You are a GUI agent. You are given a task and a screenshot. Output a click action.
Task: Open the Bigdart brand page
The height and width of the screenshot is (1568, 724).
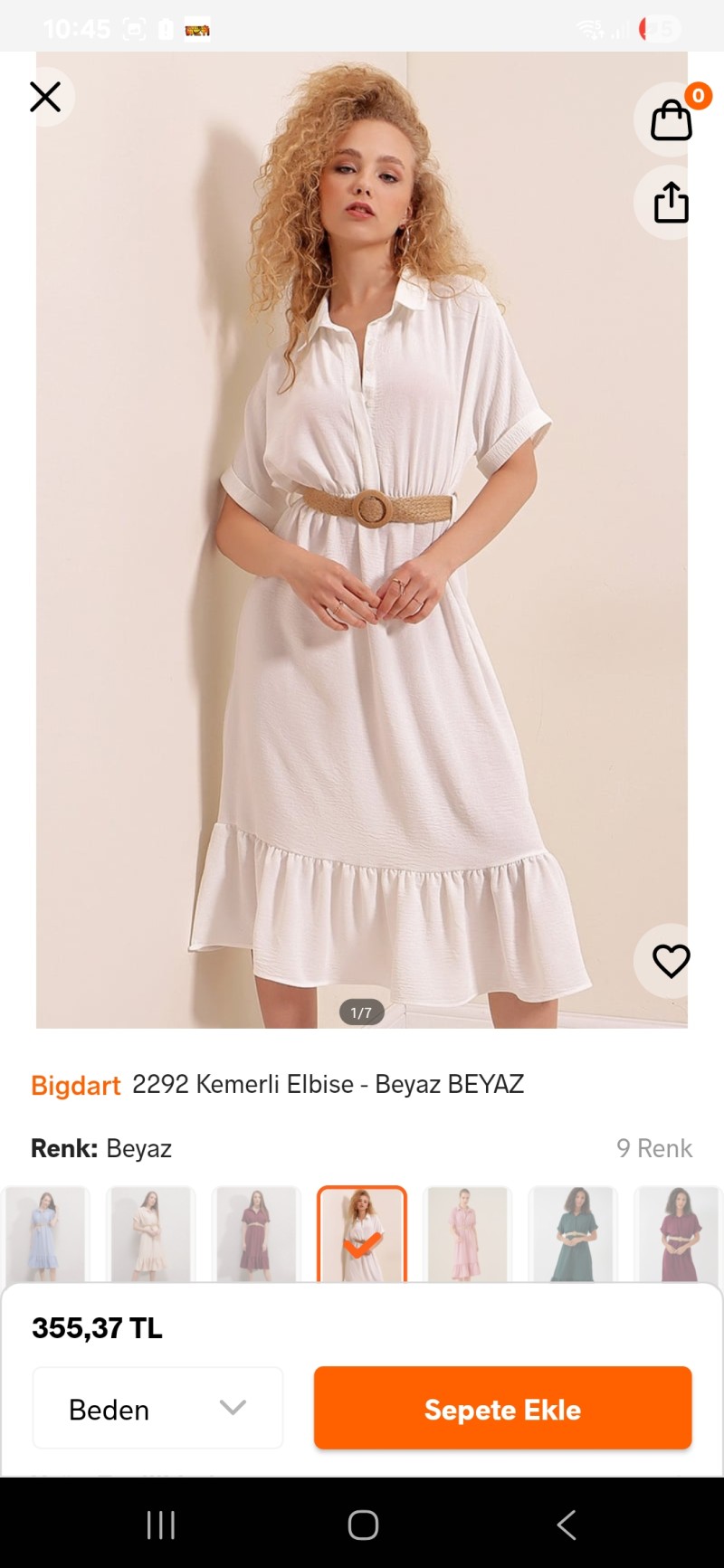click(76, 1085)
